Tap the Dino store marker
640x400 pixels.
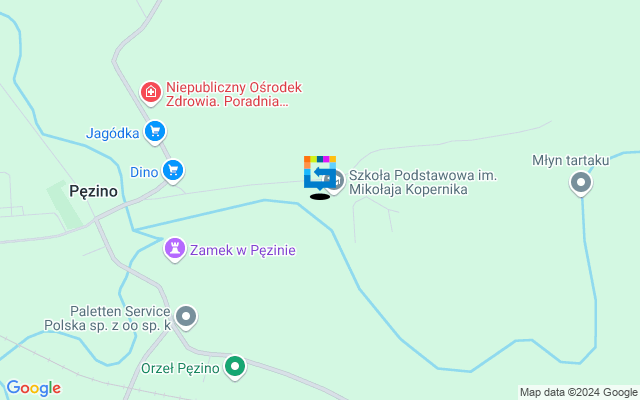click(174, 171)
